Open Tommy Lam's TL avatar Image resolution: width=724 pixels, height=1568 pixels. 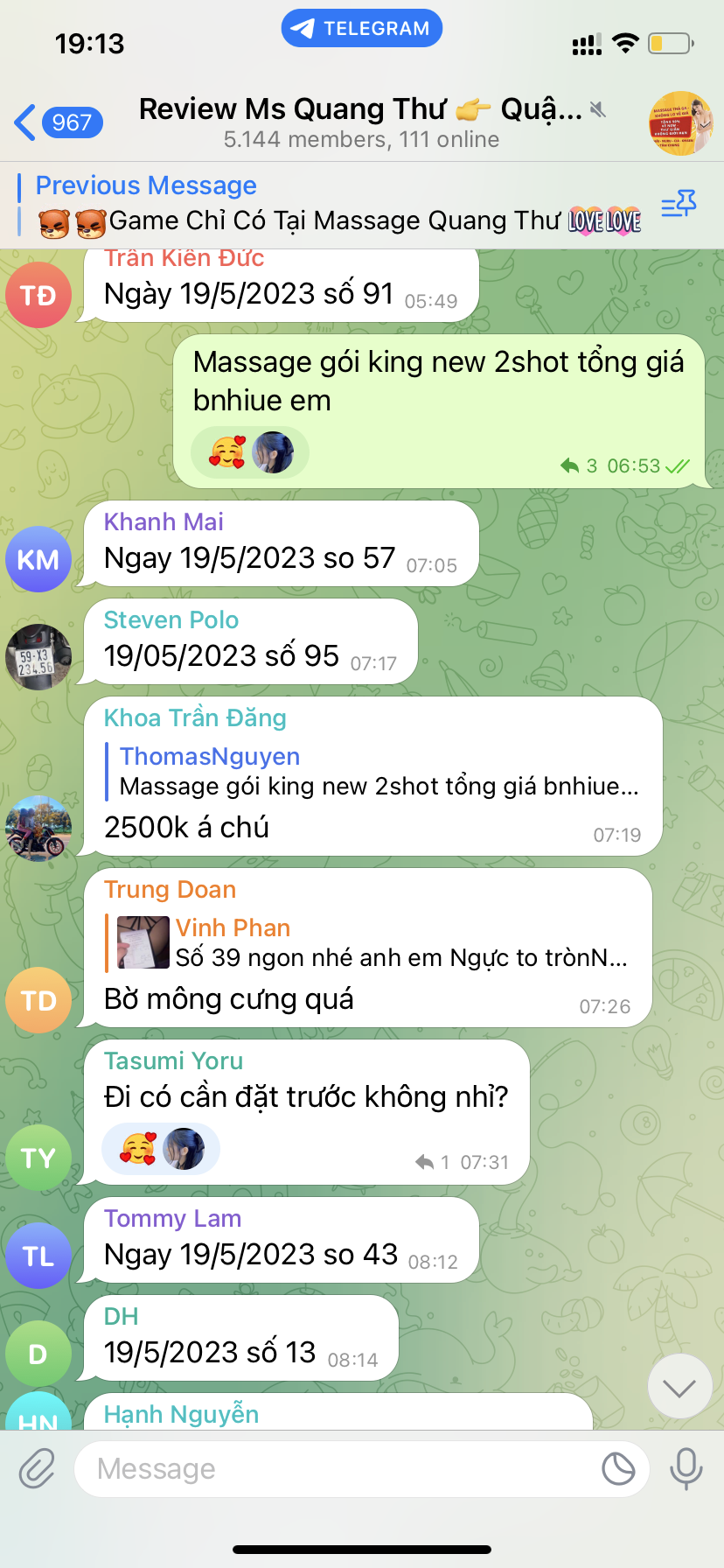coord(38,1256)
